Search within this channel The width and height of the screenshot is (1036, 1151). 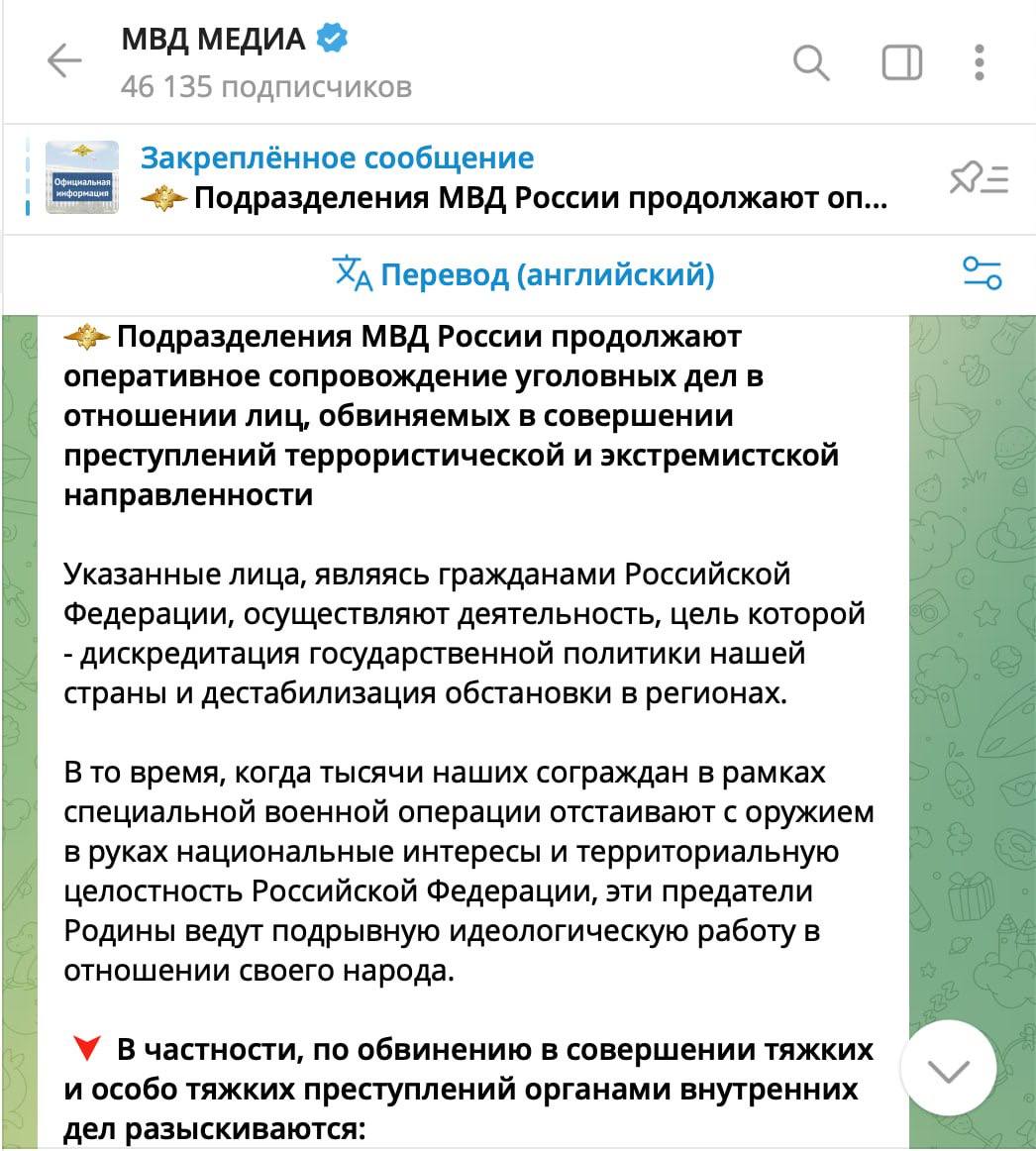tap(811, 64)
